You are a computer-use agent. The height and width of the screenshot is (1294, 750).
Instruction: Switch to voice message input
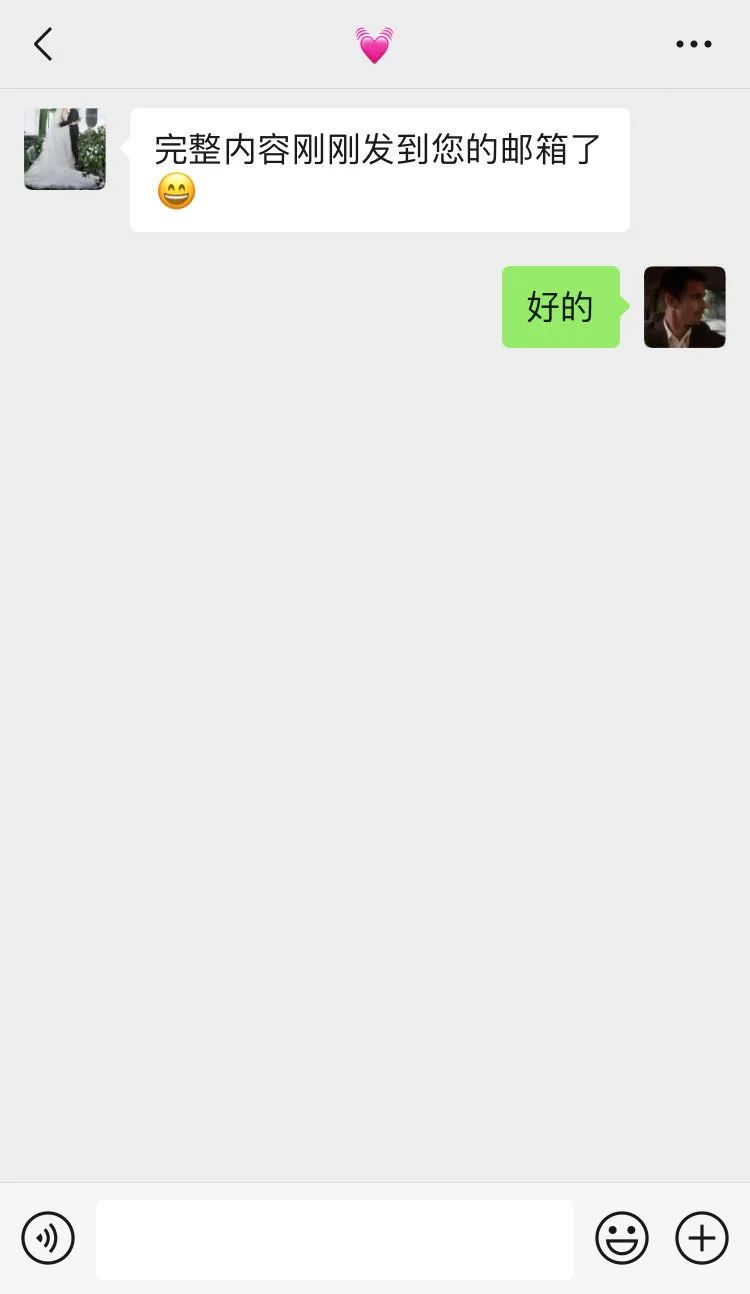(48, 1238)
